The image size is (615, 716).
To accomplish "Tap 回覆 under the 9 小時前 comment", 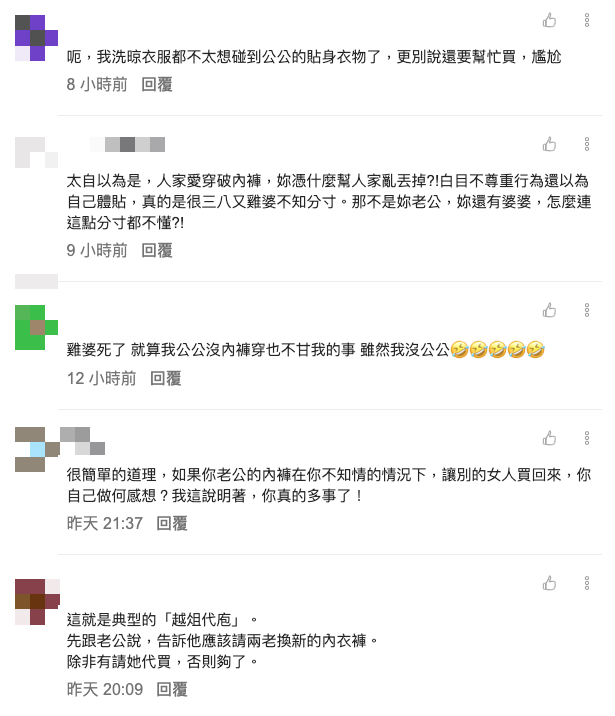I will [157, 250].
